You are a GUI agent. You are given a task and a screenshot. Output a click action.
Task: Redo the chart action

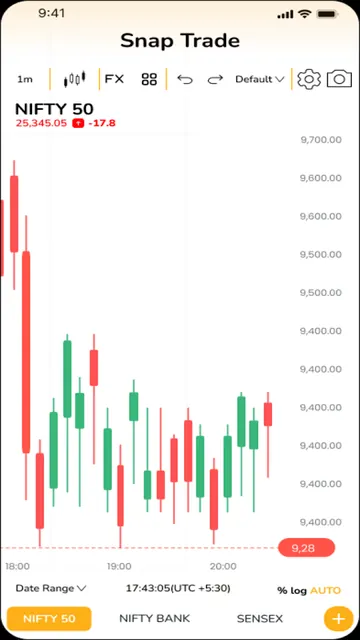click(x=215, y=79)
